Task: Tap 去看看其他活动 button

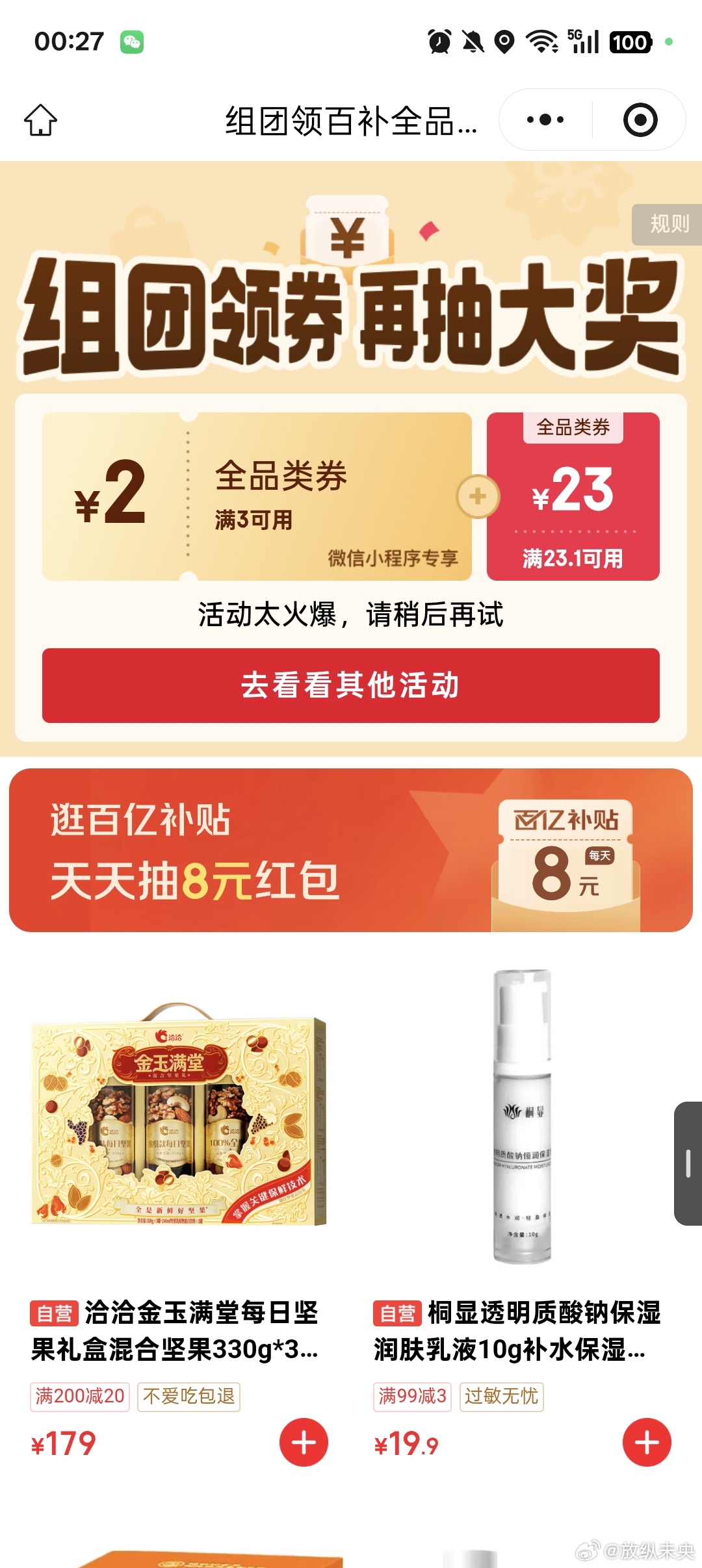Action: [x=351, y=685]
